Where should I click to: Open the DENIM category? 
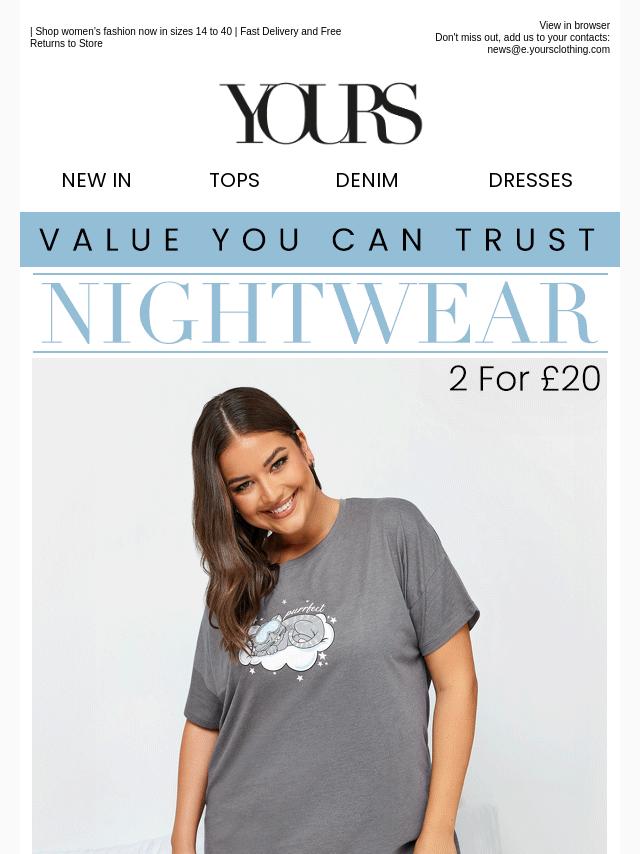367,181
